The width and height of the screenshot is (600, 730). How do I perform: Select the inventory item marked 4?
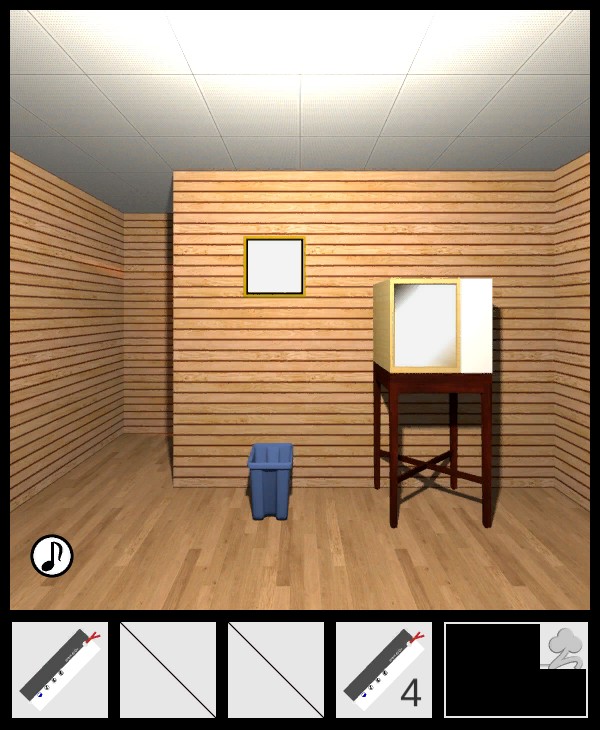click(384, 670)
